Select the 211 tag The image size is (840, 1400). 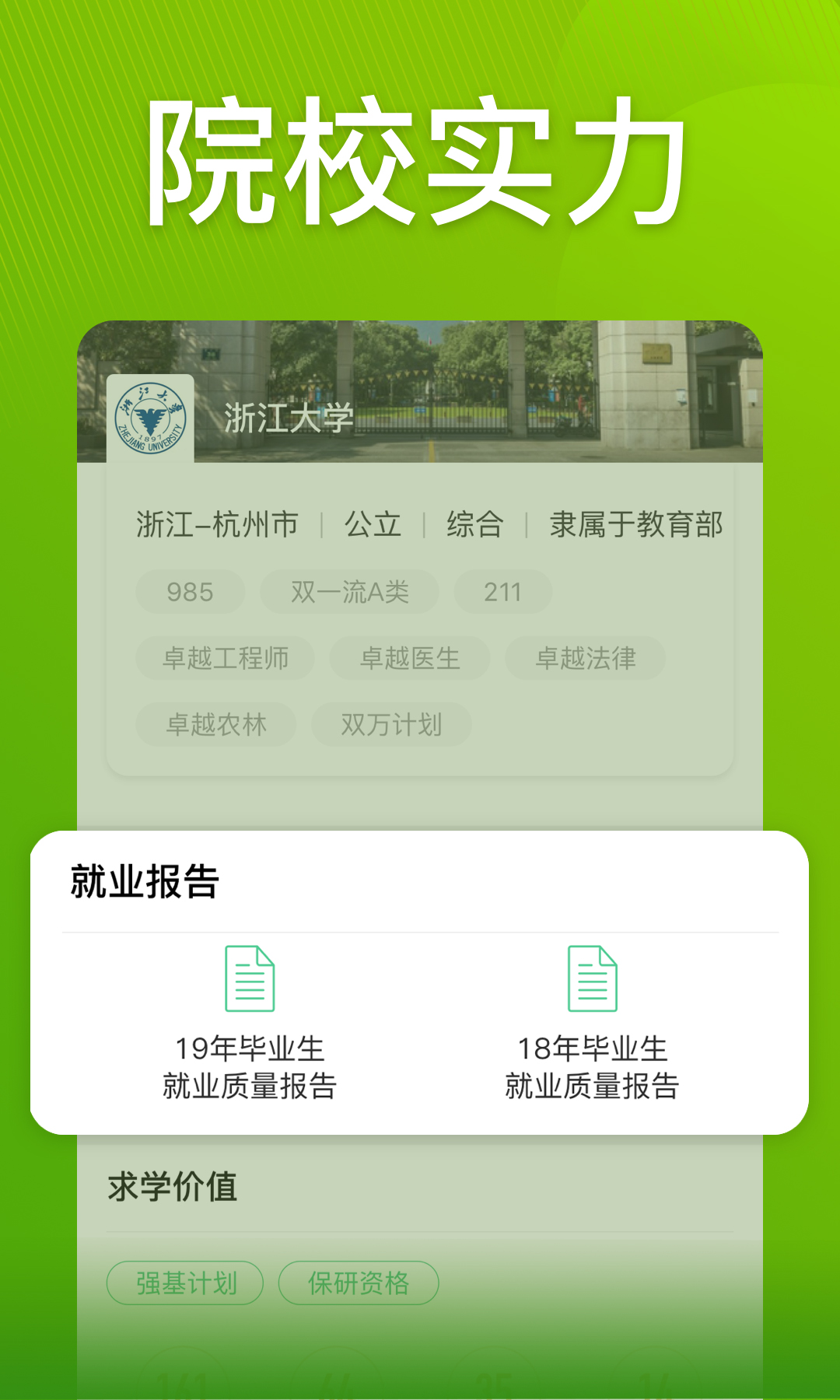502,592
